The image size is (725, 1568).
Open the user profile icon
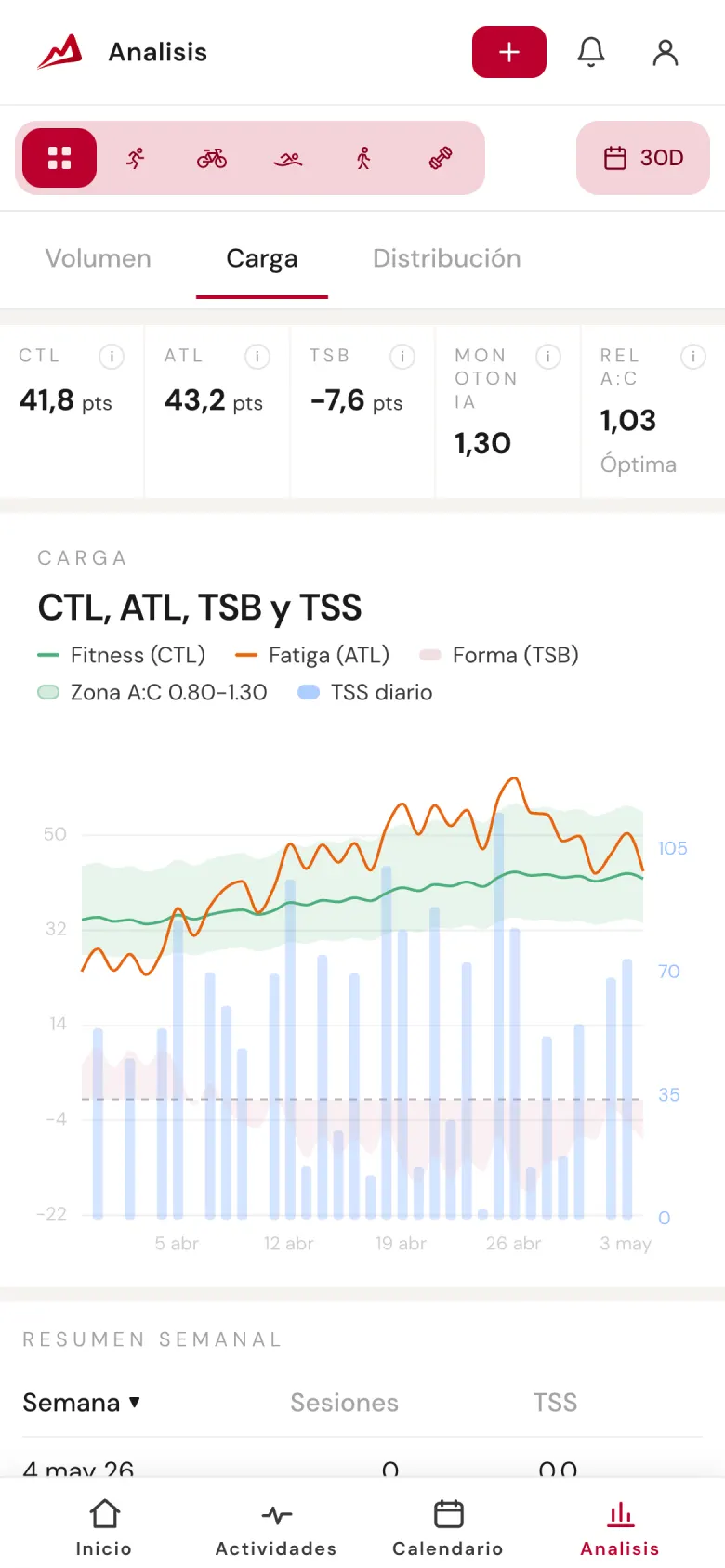[666, 52]
